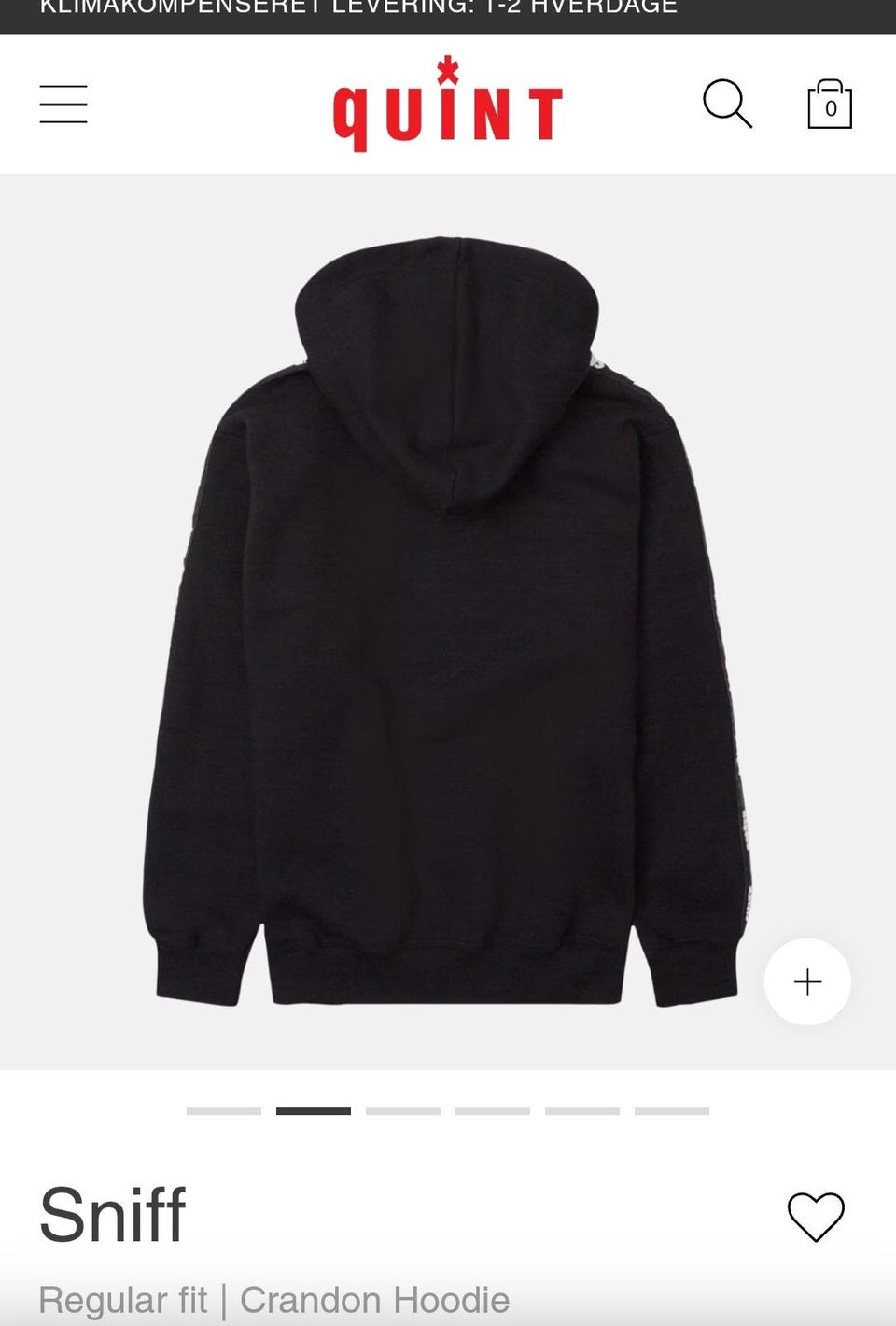896x1326 pixels.
Task: Show the third product image indicator
Action: (x=403, y=1111)
